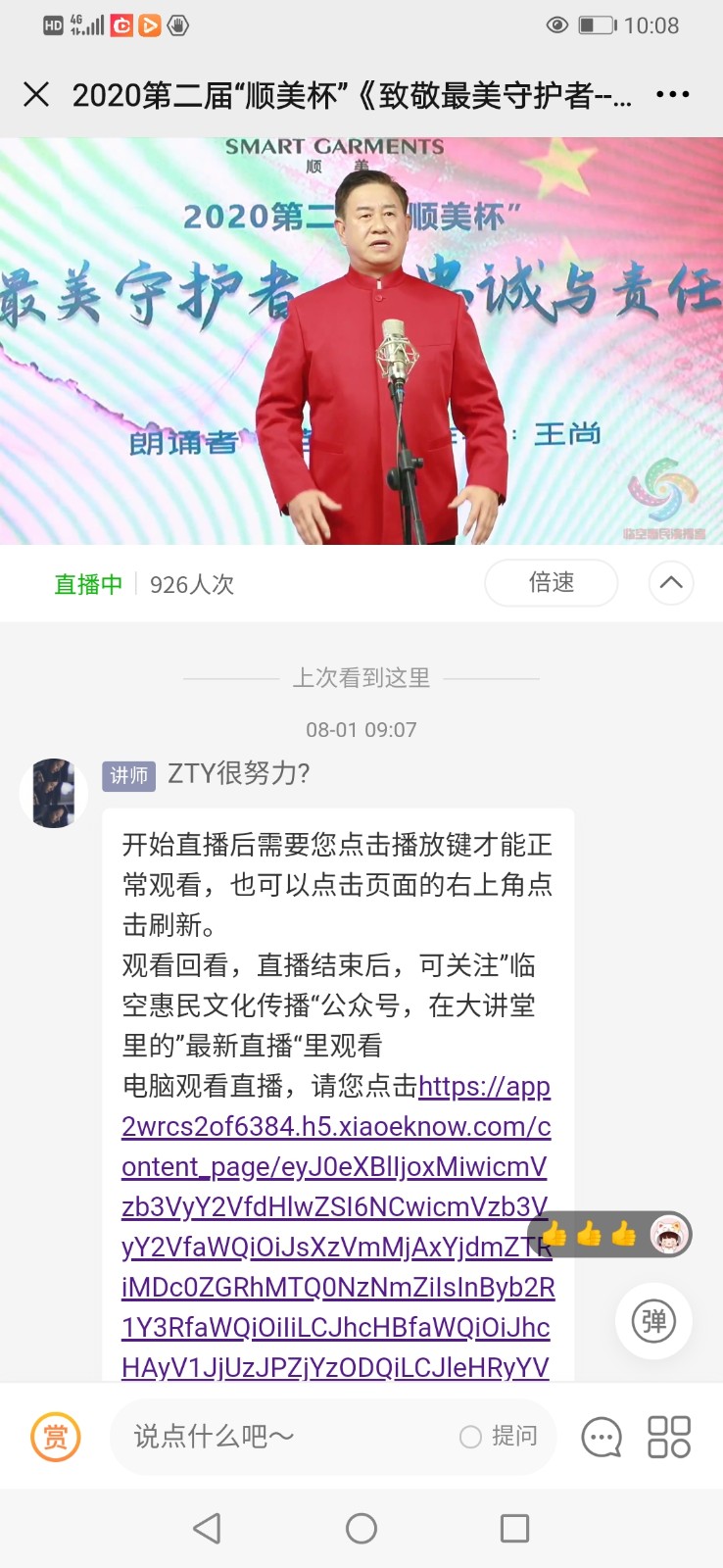Collapse the player controls with the chevron
Screen dimensions: 723x1568
pyautogui.click(x=670, y=582)
